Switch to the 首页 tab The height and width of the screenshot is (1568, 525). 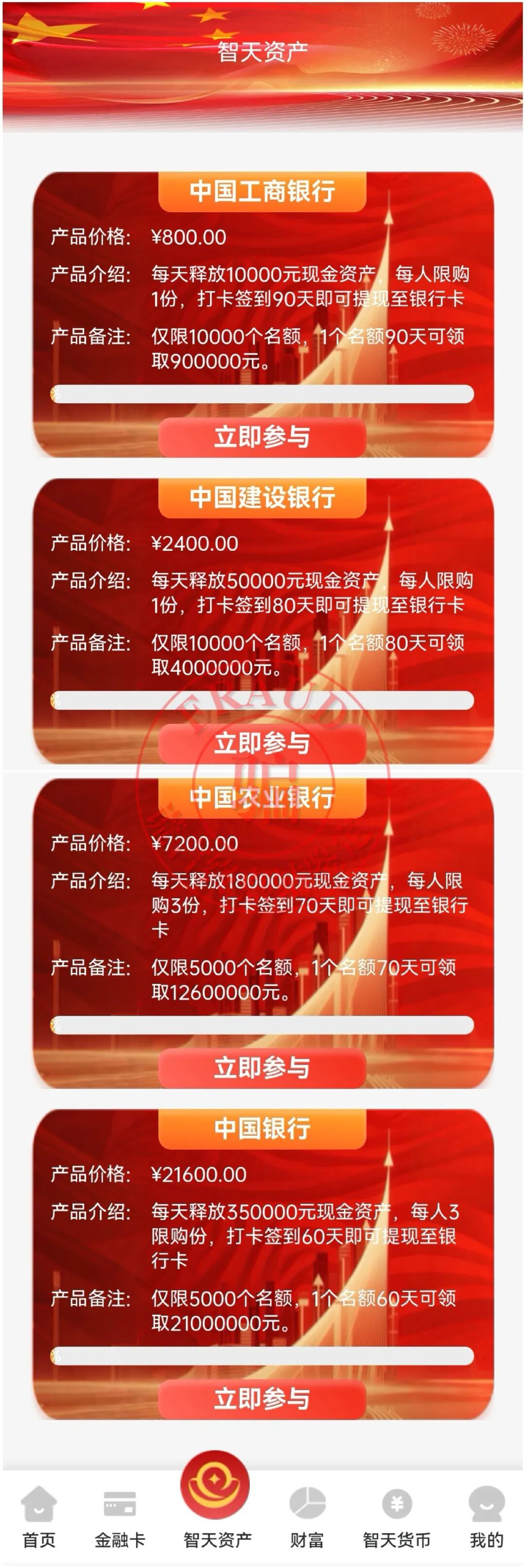point(39,1516)
